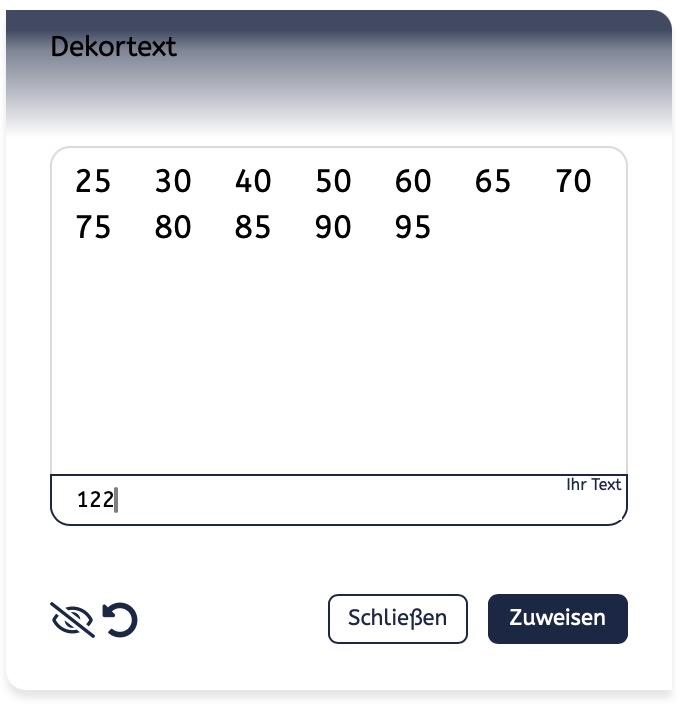This screenshot has width=686, height=704.
Task: Toggle the crossed-out eye visibility icon
Action: (x=72, y=620)
